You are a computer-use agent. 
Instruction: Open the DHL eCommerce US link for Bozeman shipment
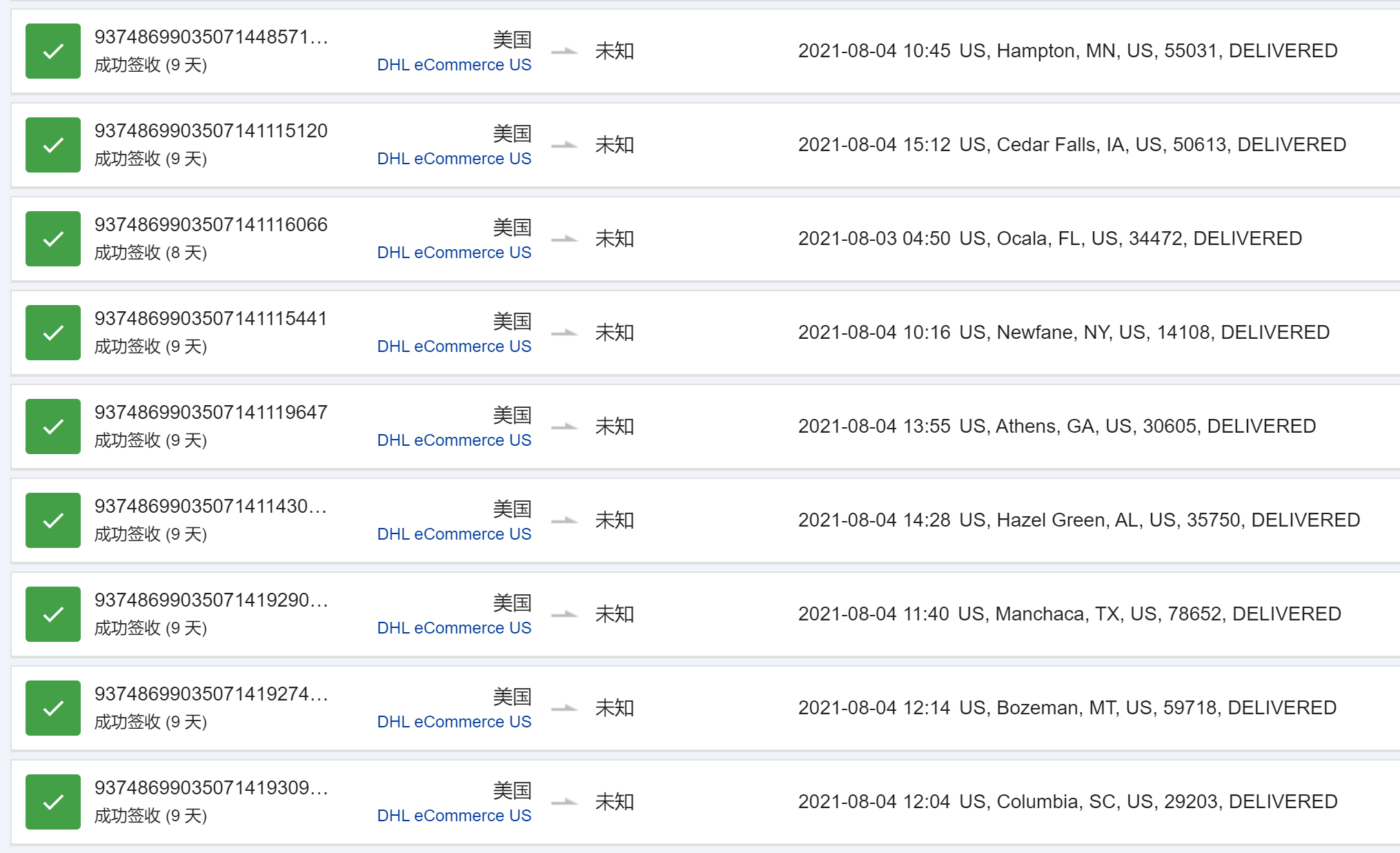tap(454, 722)
